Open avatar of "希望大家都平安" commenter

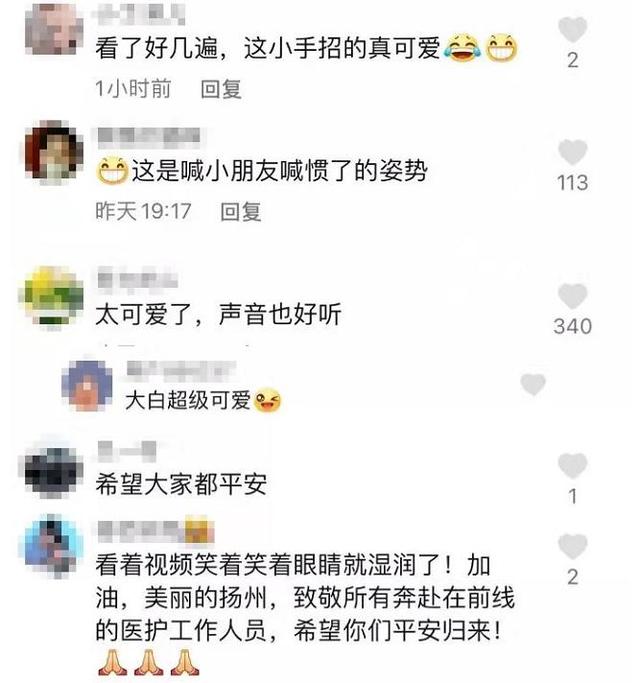click(x=53, y=468)
